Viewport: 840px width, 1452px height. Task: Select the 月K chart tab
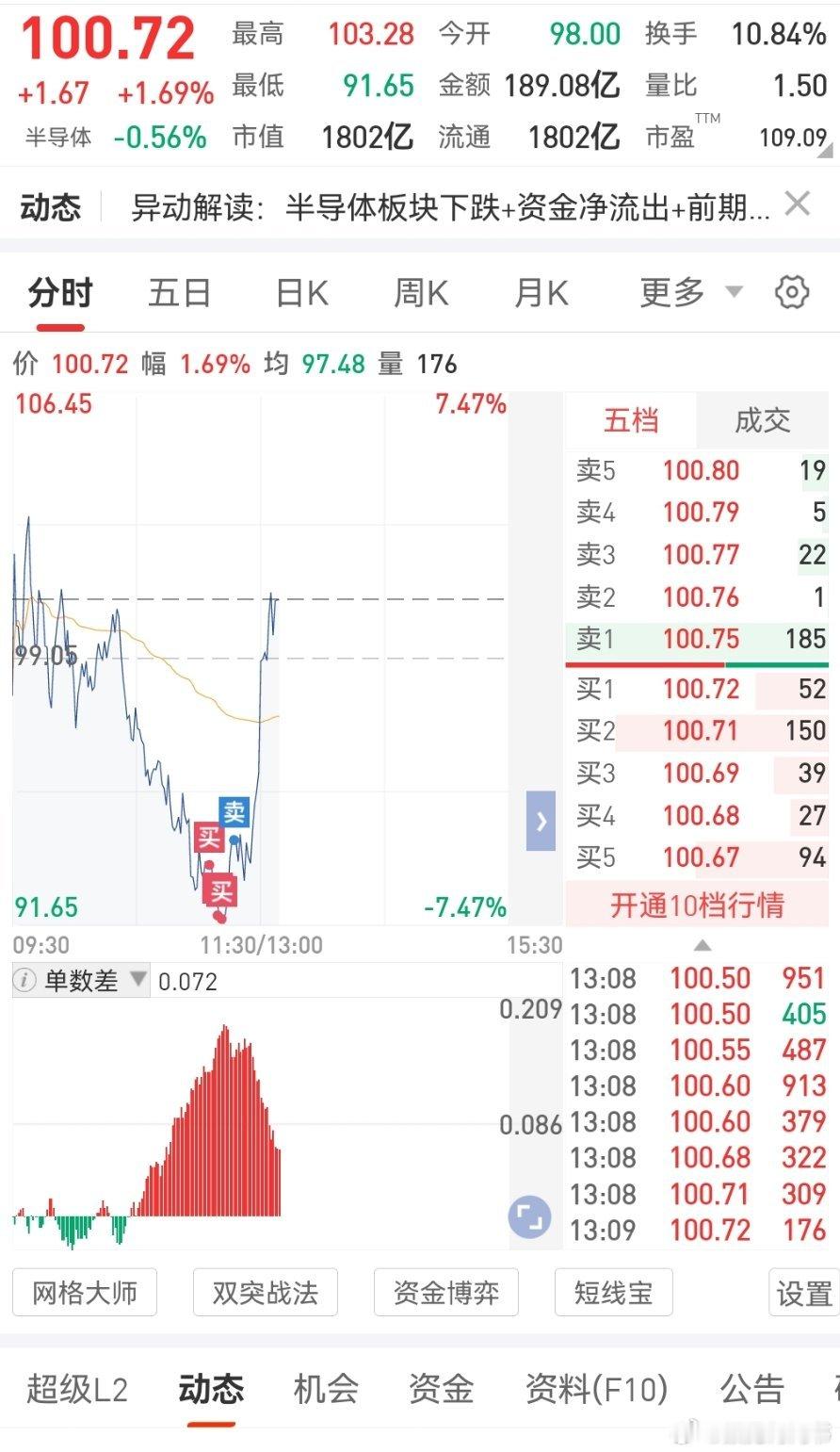541,293
